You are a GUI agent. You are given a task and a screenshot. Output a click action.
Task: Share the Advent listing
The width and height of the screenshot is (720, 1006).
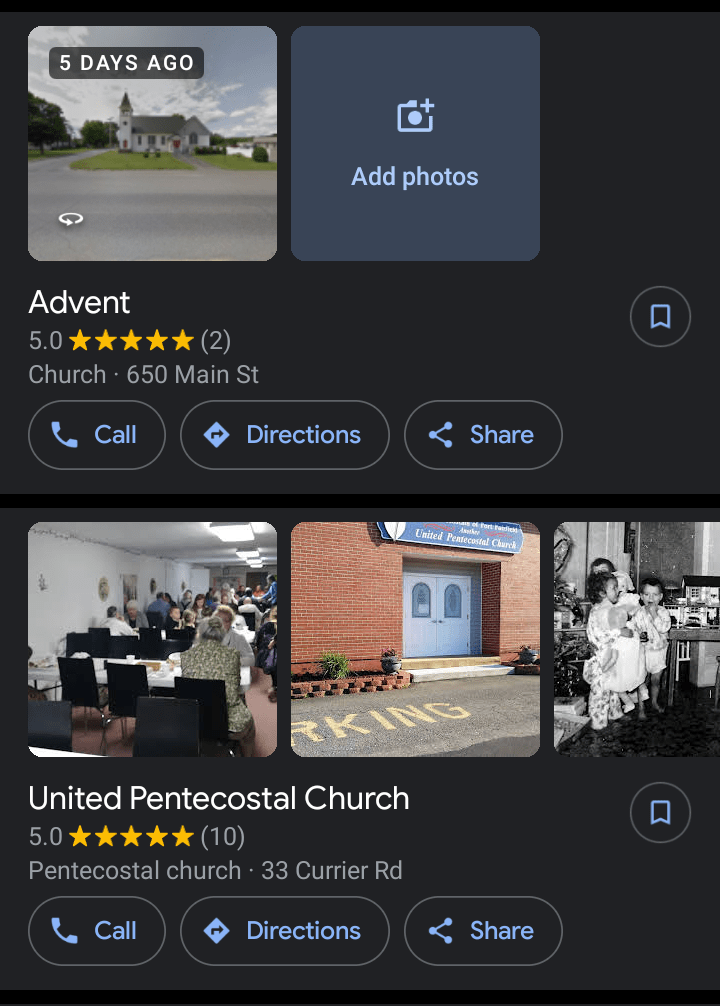tap(483, 435)
